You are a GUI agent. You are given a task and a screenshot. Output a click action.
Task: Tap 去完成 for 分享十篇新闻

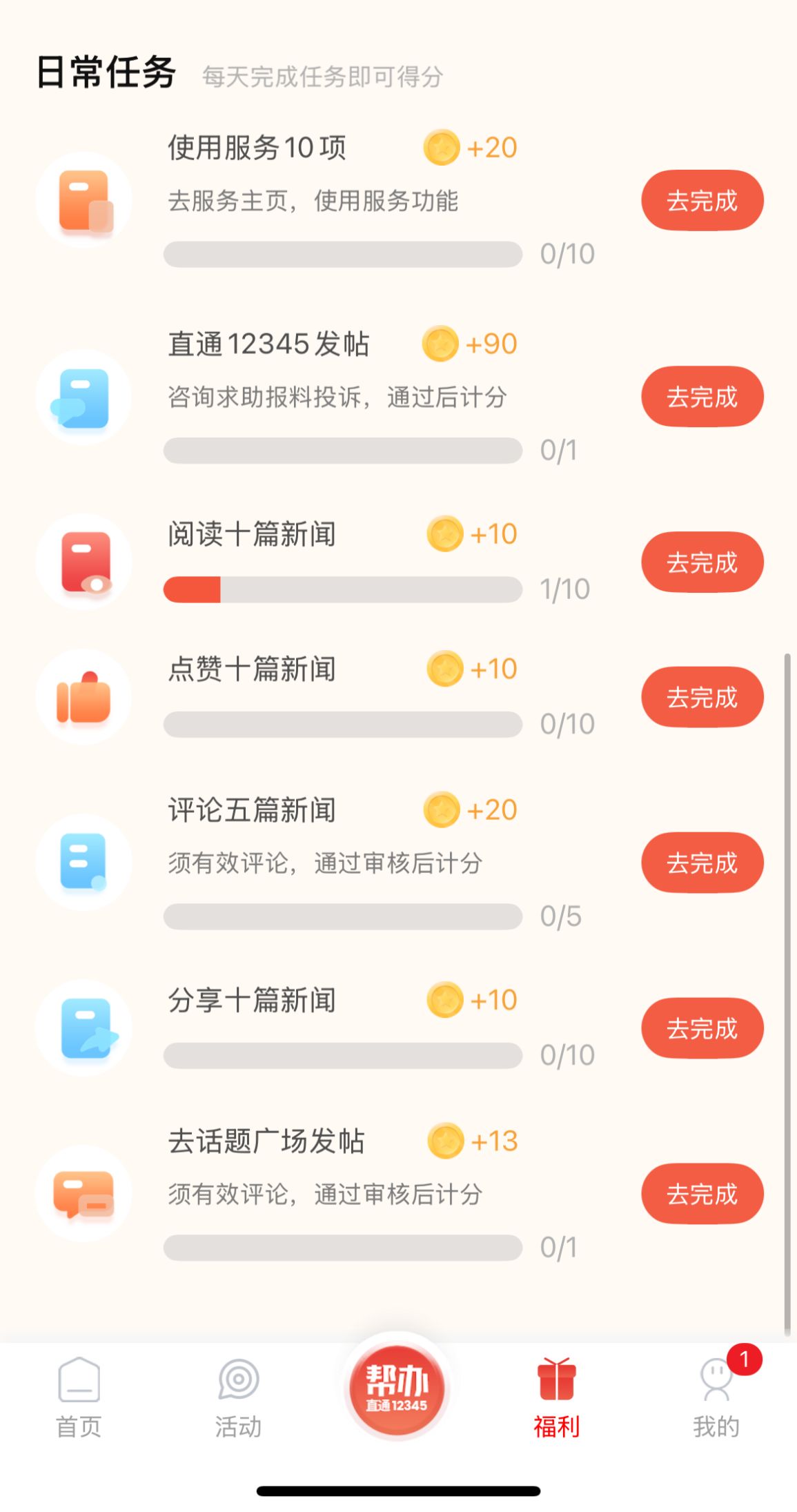[x=702, y=1028]
